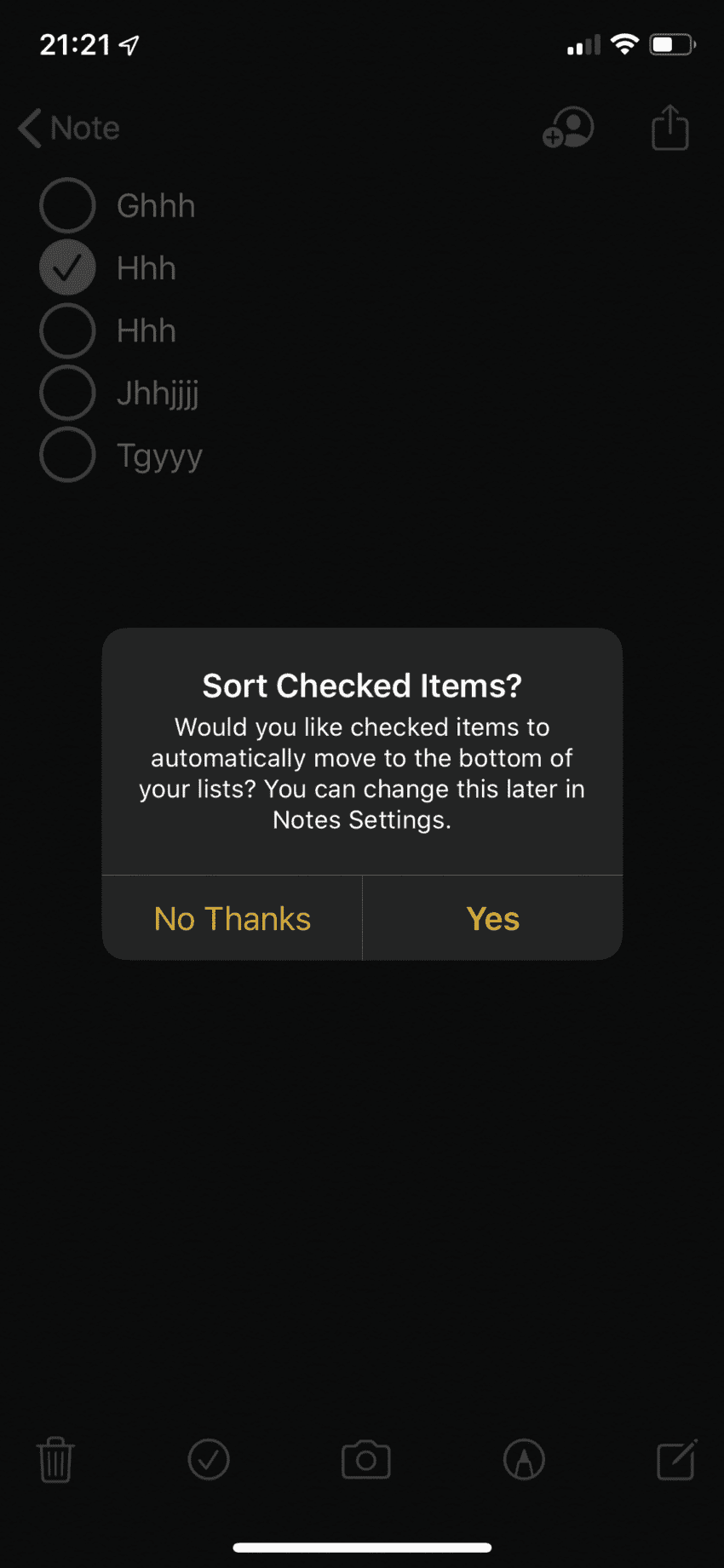Open the markup pen tool
The width and height of the screenshot is (724, 1568).
click(x=524, y=1460)
